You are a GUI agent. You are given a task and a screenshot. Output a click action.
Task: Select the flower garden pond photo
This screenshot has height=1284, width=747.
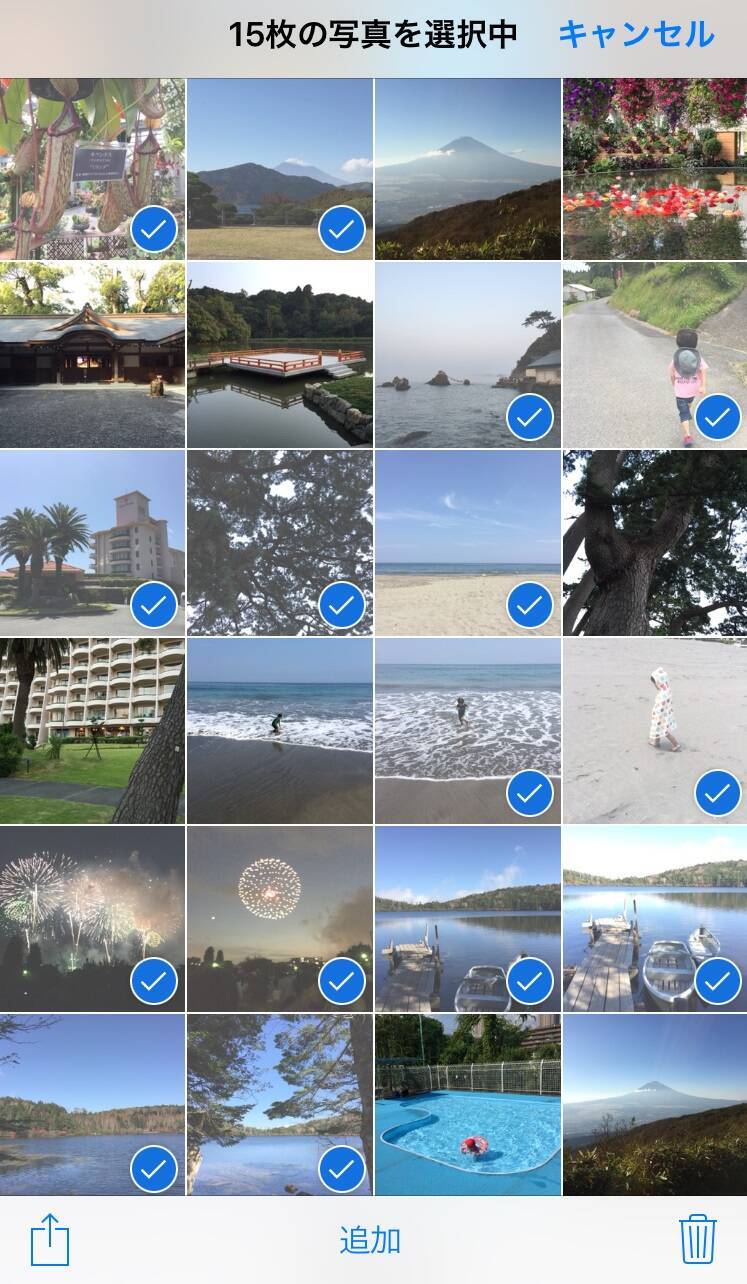(654, 168)
